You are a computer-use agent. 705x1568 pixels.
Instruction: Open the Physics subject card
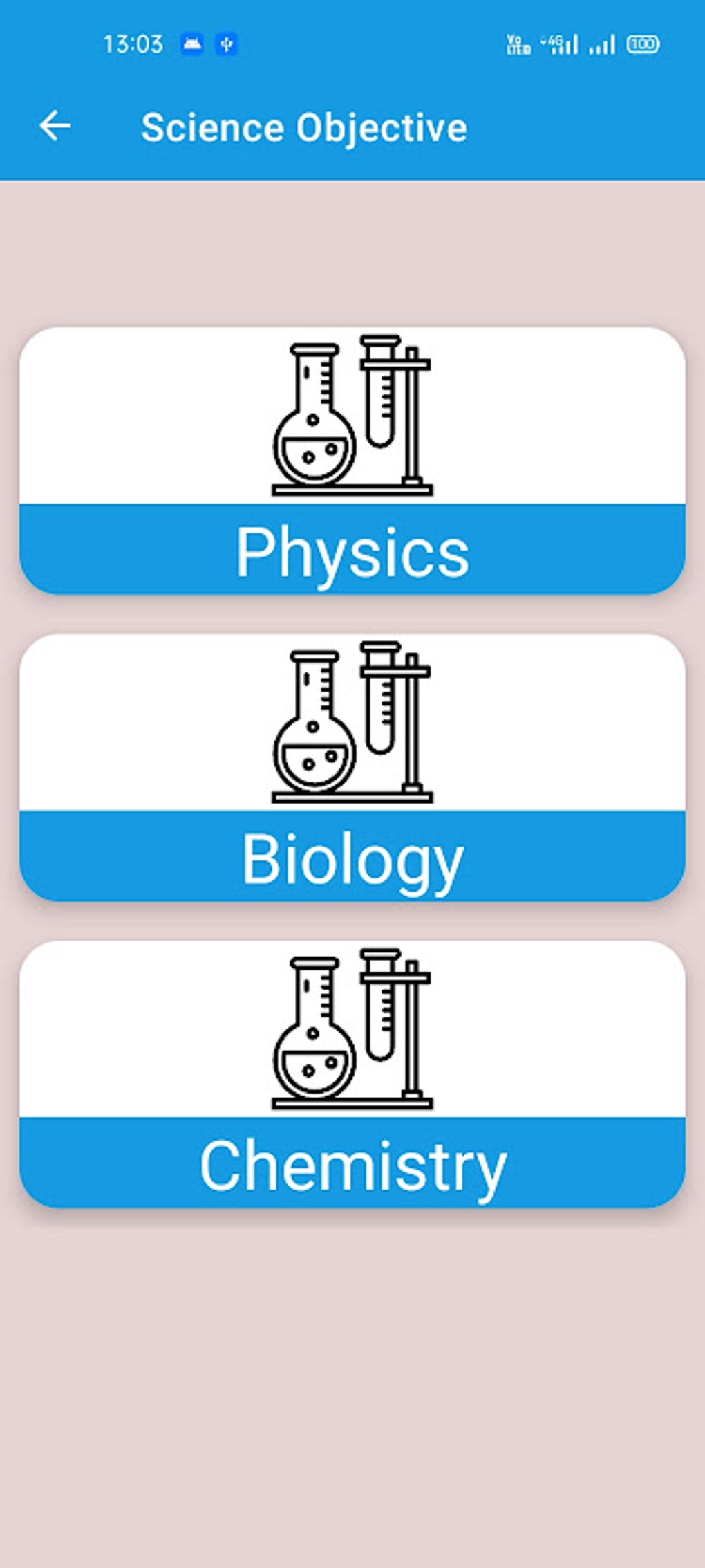tap(352, 461)
